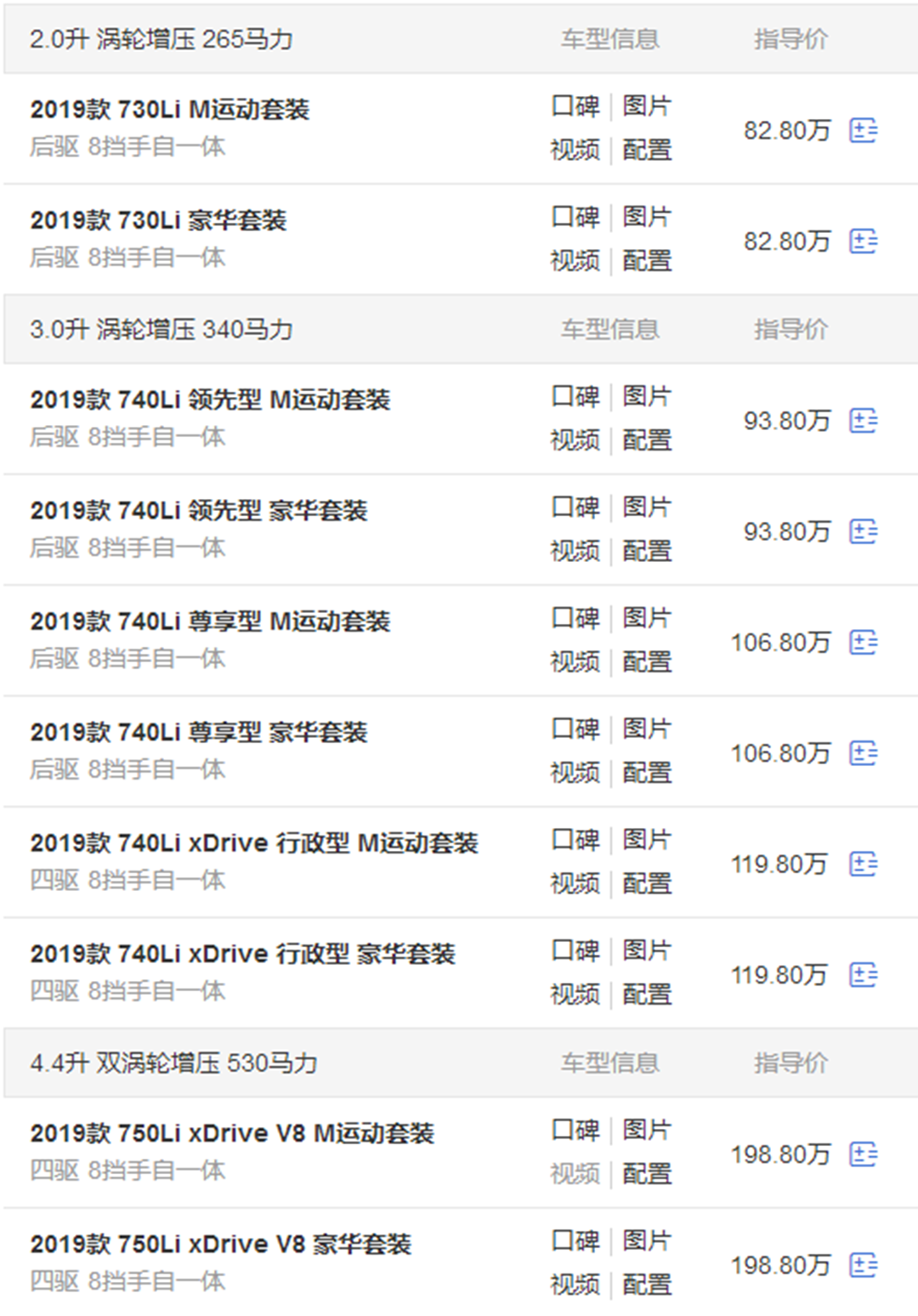Open 口碑 for 750Li xDrive V8 M运动套装
918x1316 pixels.
[x=575, y=1130]
